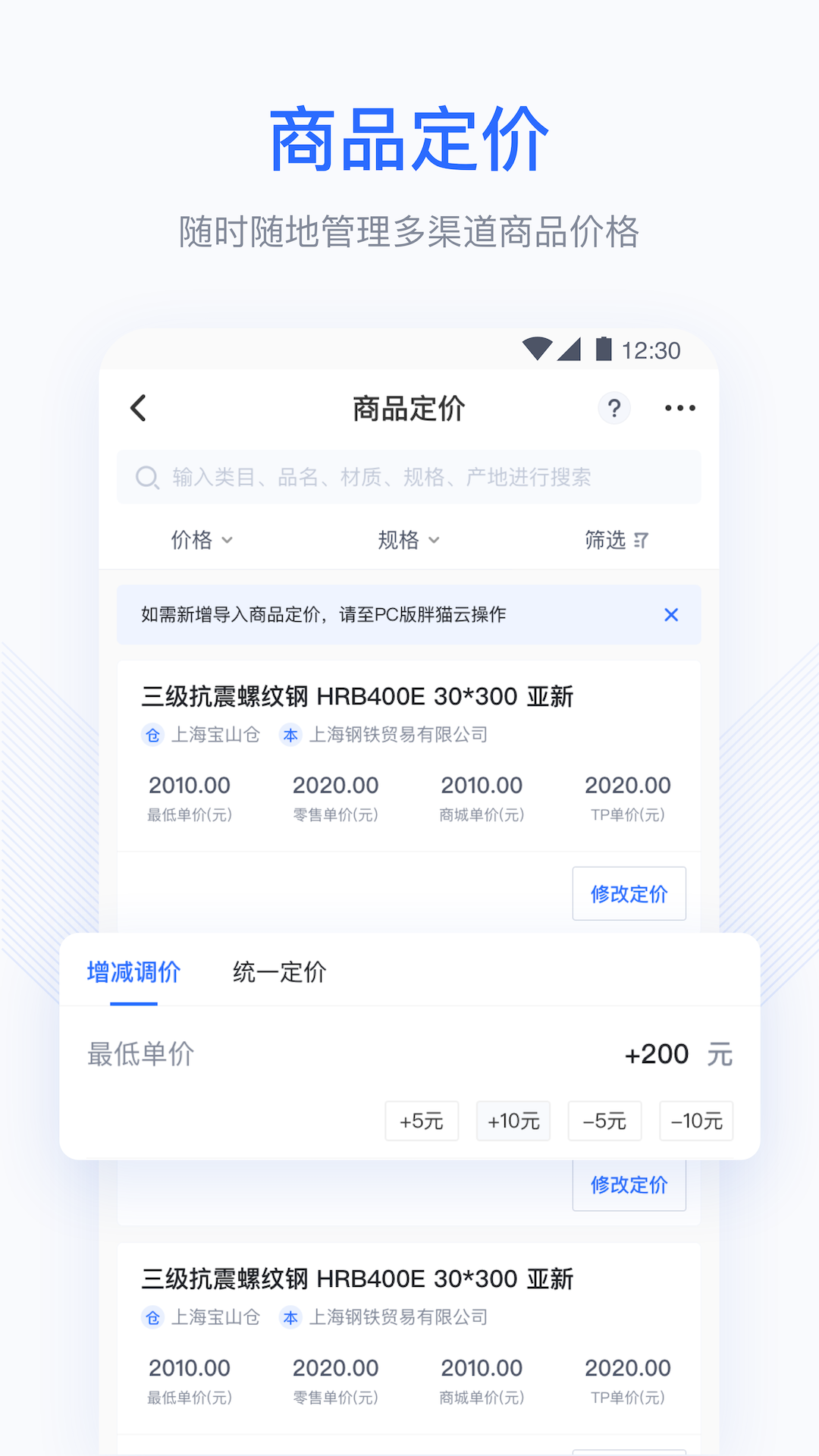Expand the 规格 specification dropdown
This screenshot has height=1456, width=819.
(x=408, y=540)
